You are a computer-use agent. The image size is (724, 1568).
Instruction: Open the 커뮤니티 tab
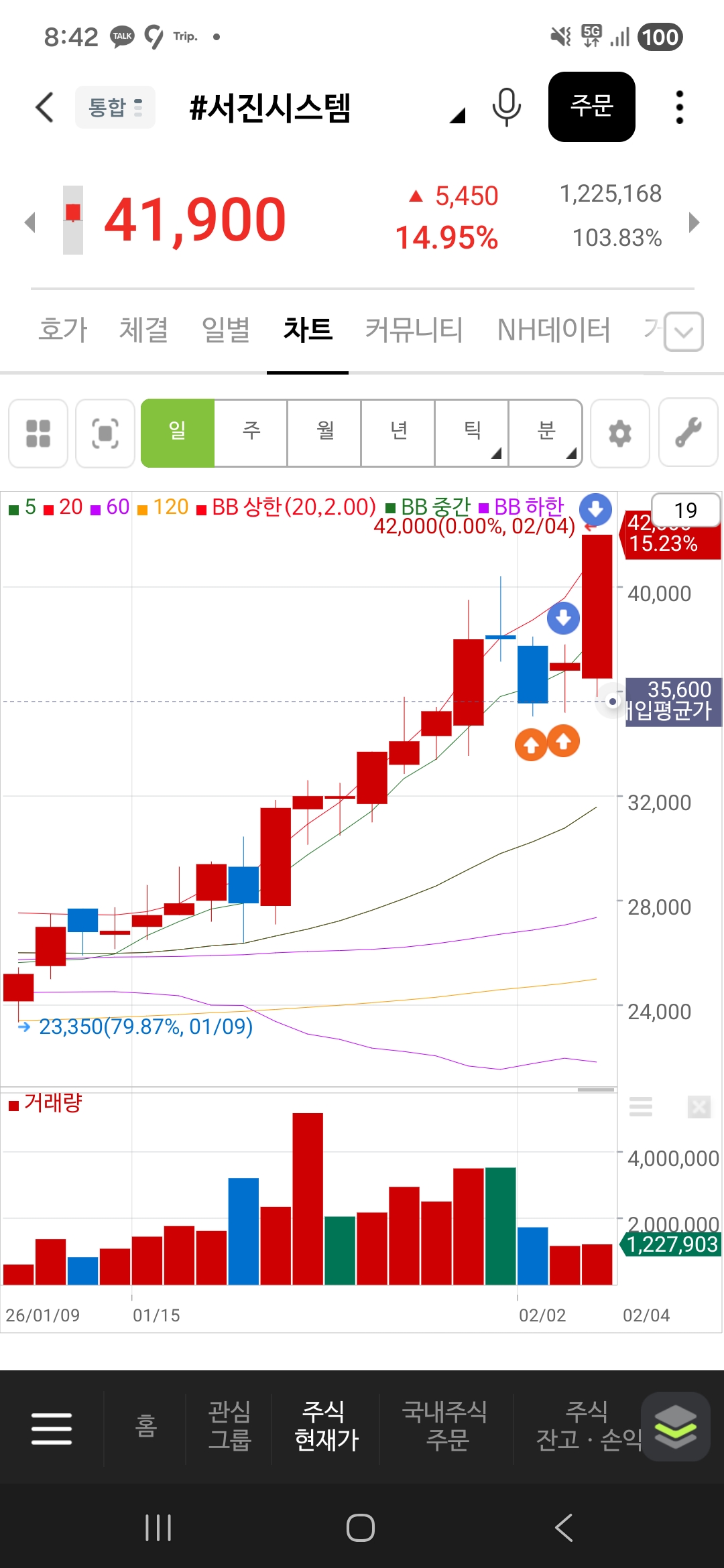click(x=414, y=330)
